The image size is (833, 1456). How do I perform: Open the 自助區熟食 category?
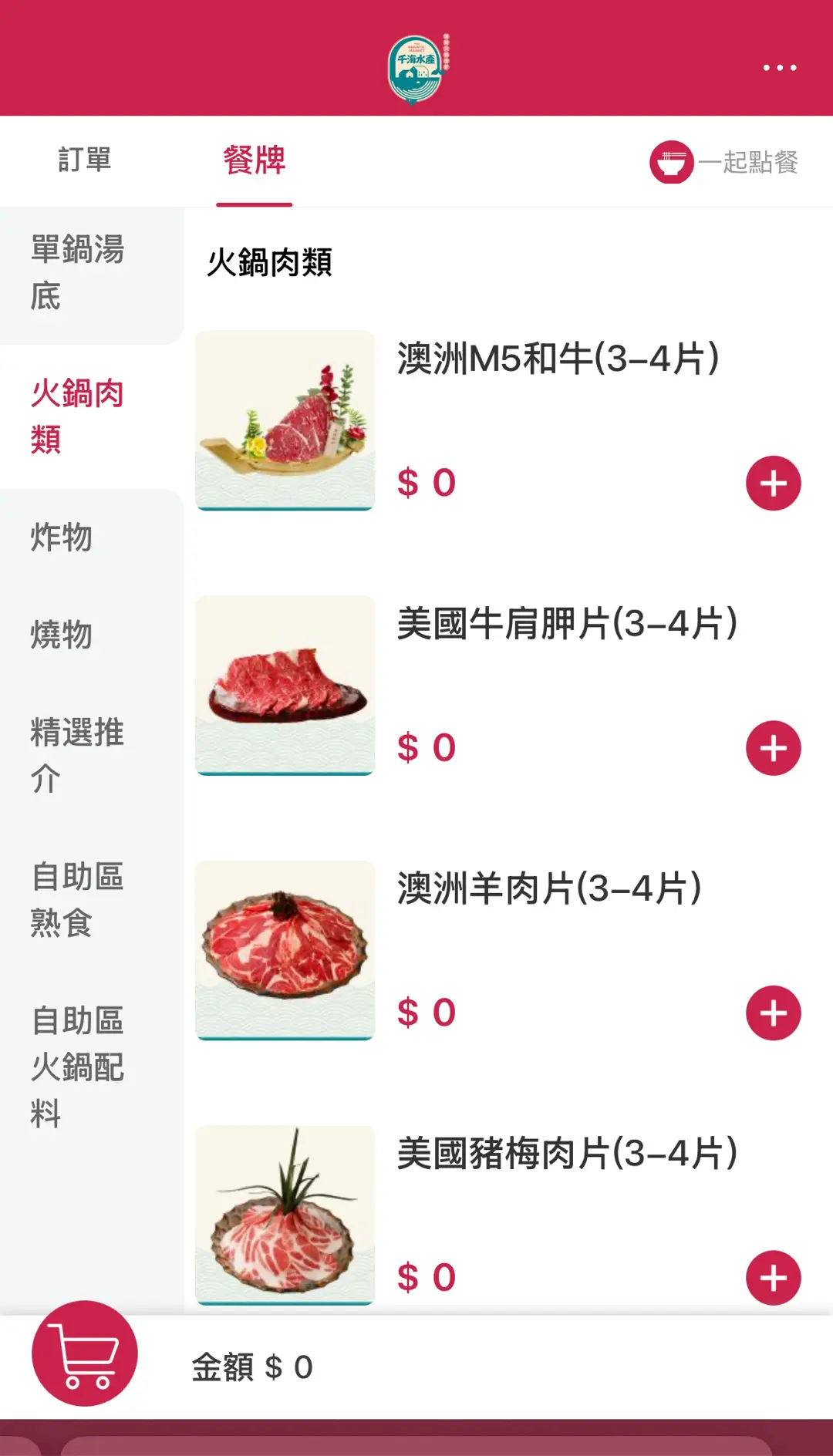coord(77,899)
